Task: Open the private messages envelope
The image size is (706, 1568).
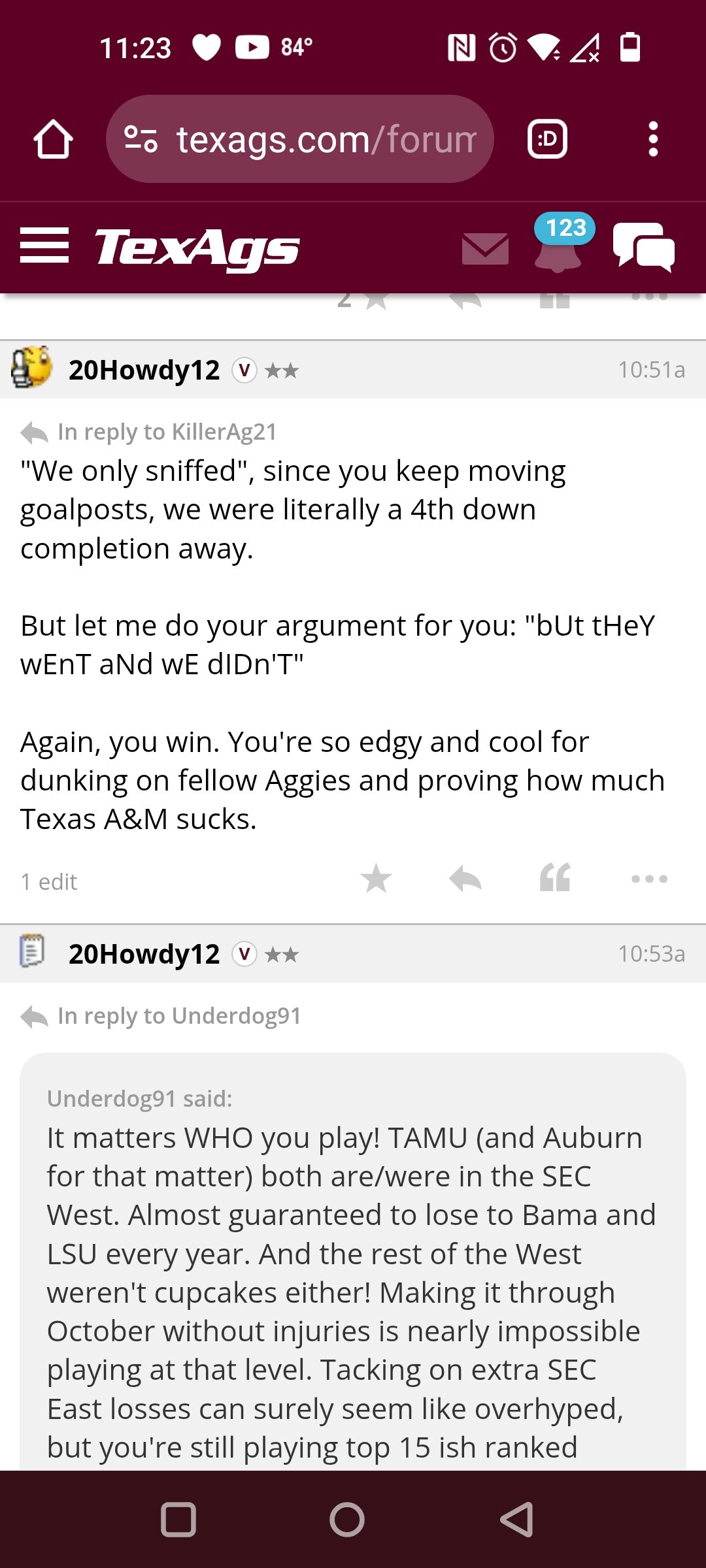Action: point(485,248)
